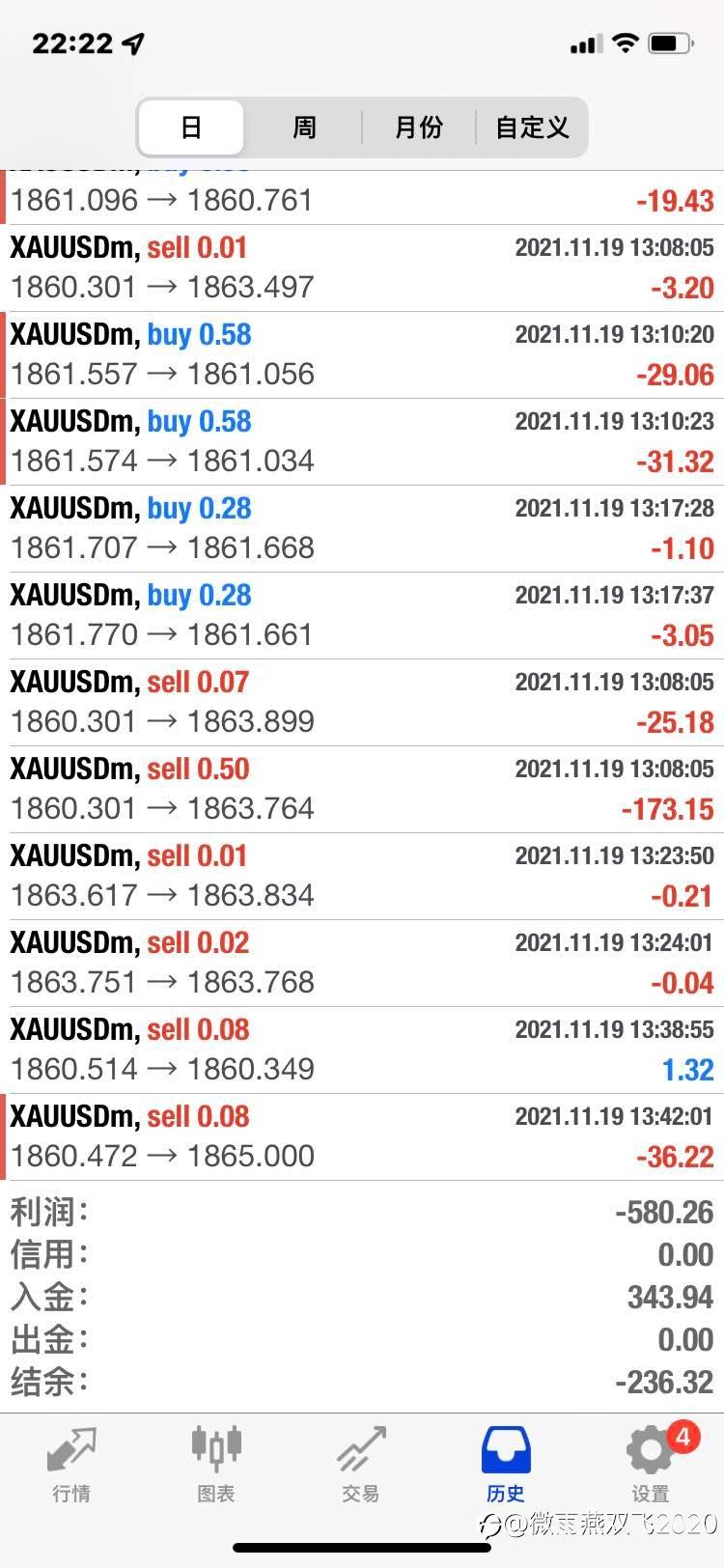The height and width of the screenshot is (1568, 724).
Task: Open the buy 0.28 trade at 13:17:37
Action: tap(362, 616)
